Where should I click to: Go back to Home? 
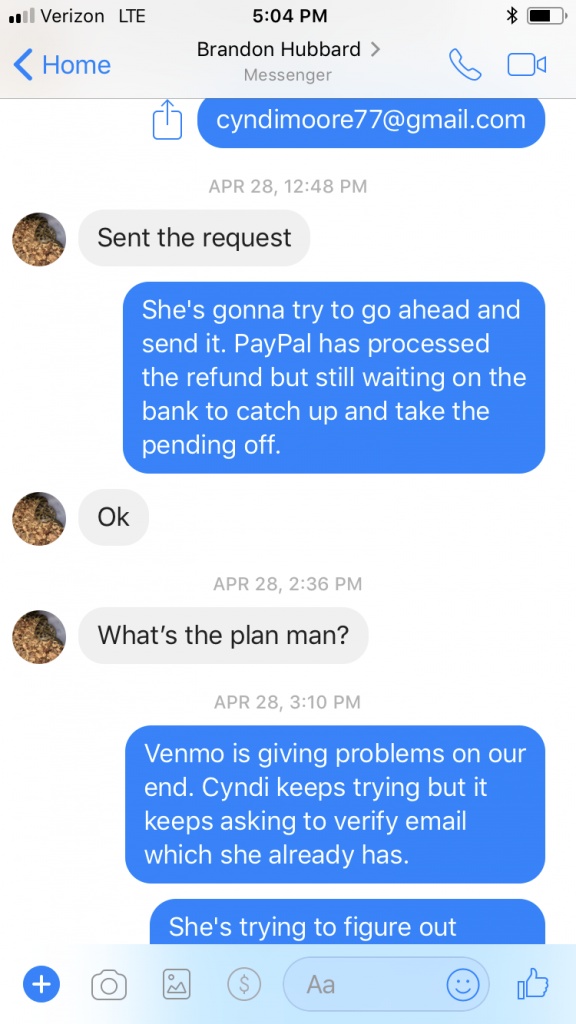click(x=62, y=65)
